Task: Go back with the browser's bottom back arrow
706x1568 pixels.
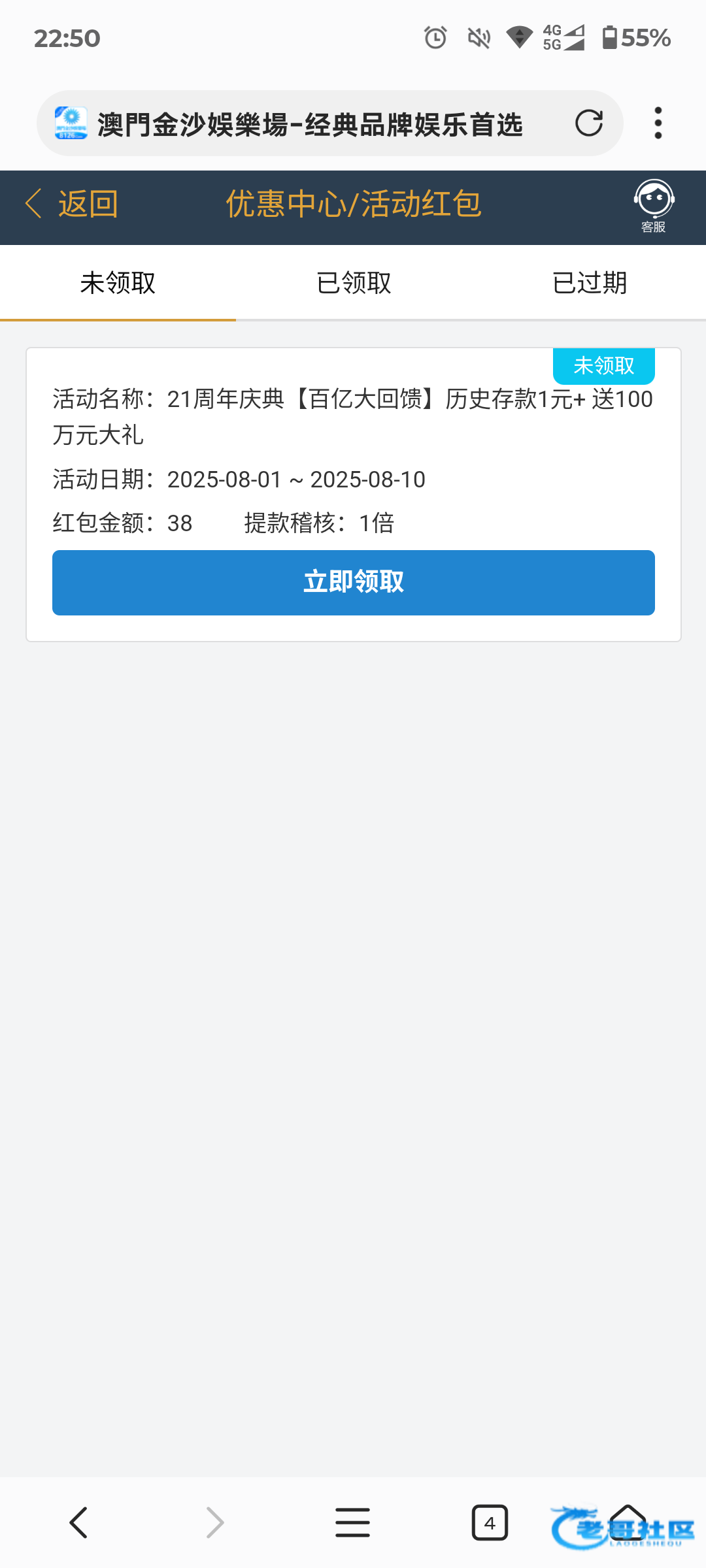Action: click(78, 1523)
